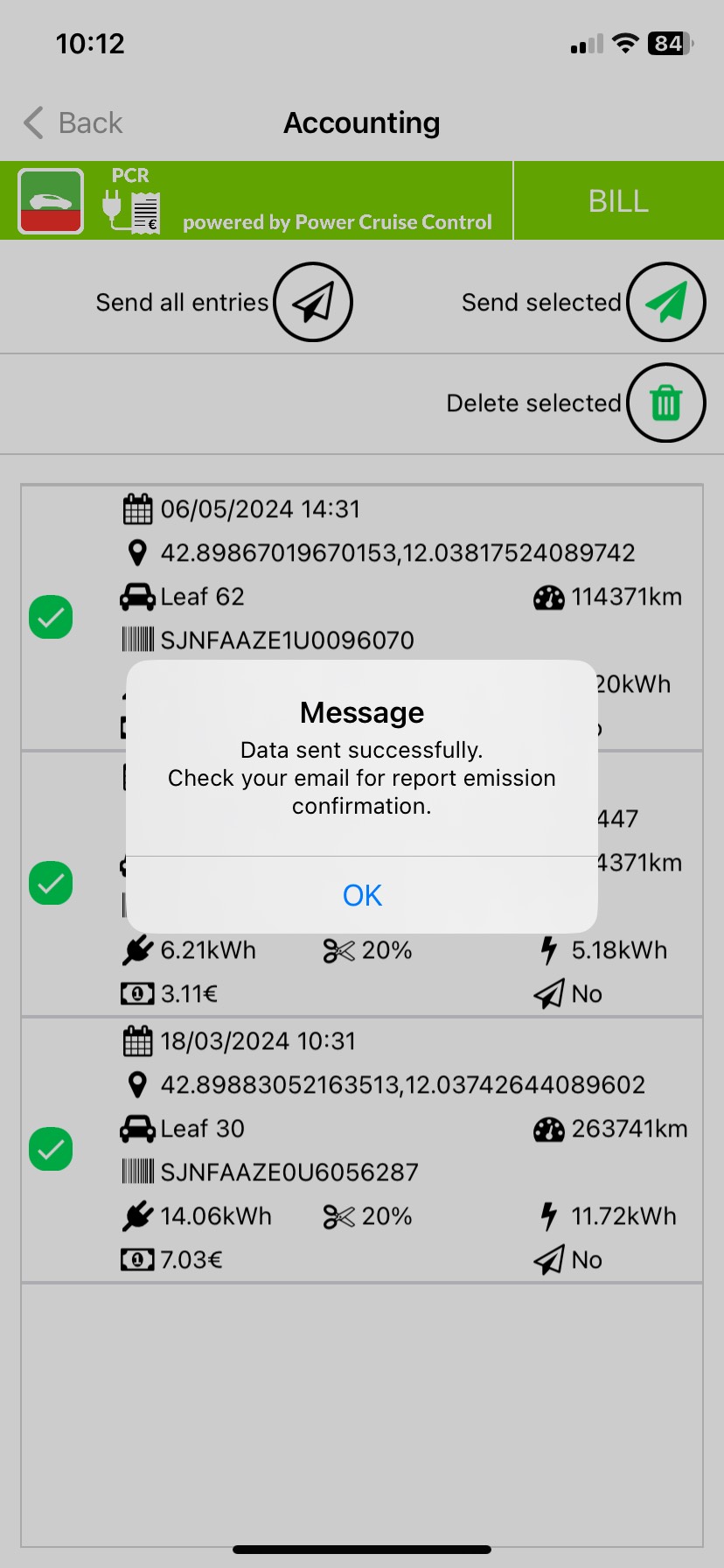Image resolution: width=724 pixels, height=1568 pixels.
Task: Uncheck the 18/03/2024 Leaf 30 entry
Action: [52, 1149]
